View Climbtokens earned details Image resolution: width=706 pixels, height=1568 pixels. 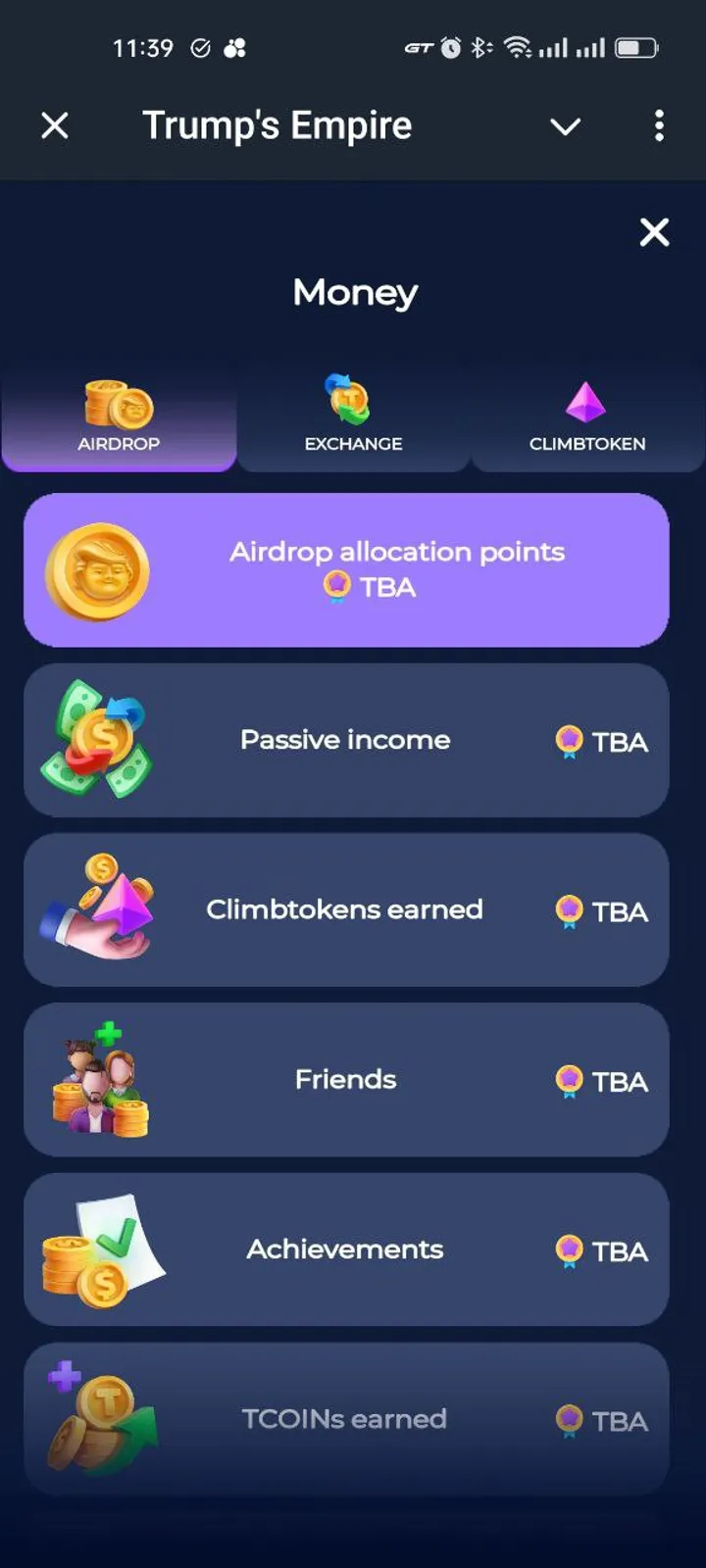click(x=346, y=909)
